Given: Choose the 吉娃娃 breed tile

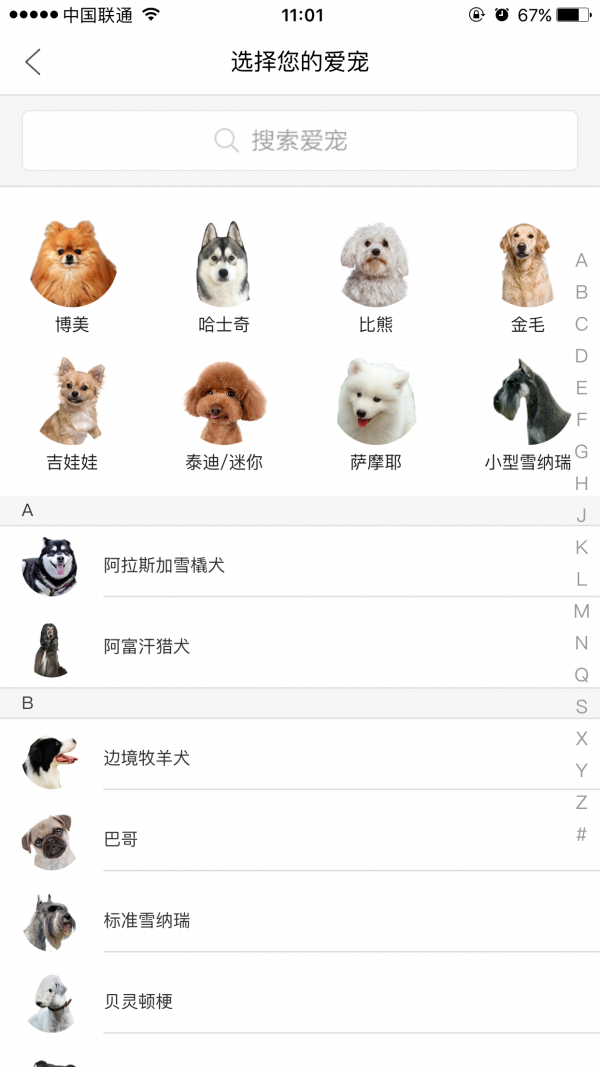Looking at the screenshot, I should point(72,414).
